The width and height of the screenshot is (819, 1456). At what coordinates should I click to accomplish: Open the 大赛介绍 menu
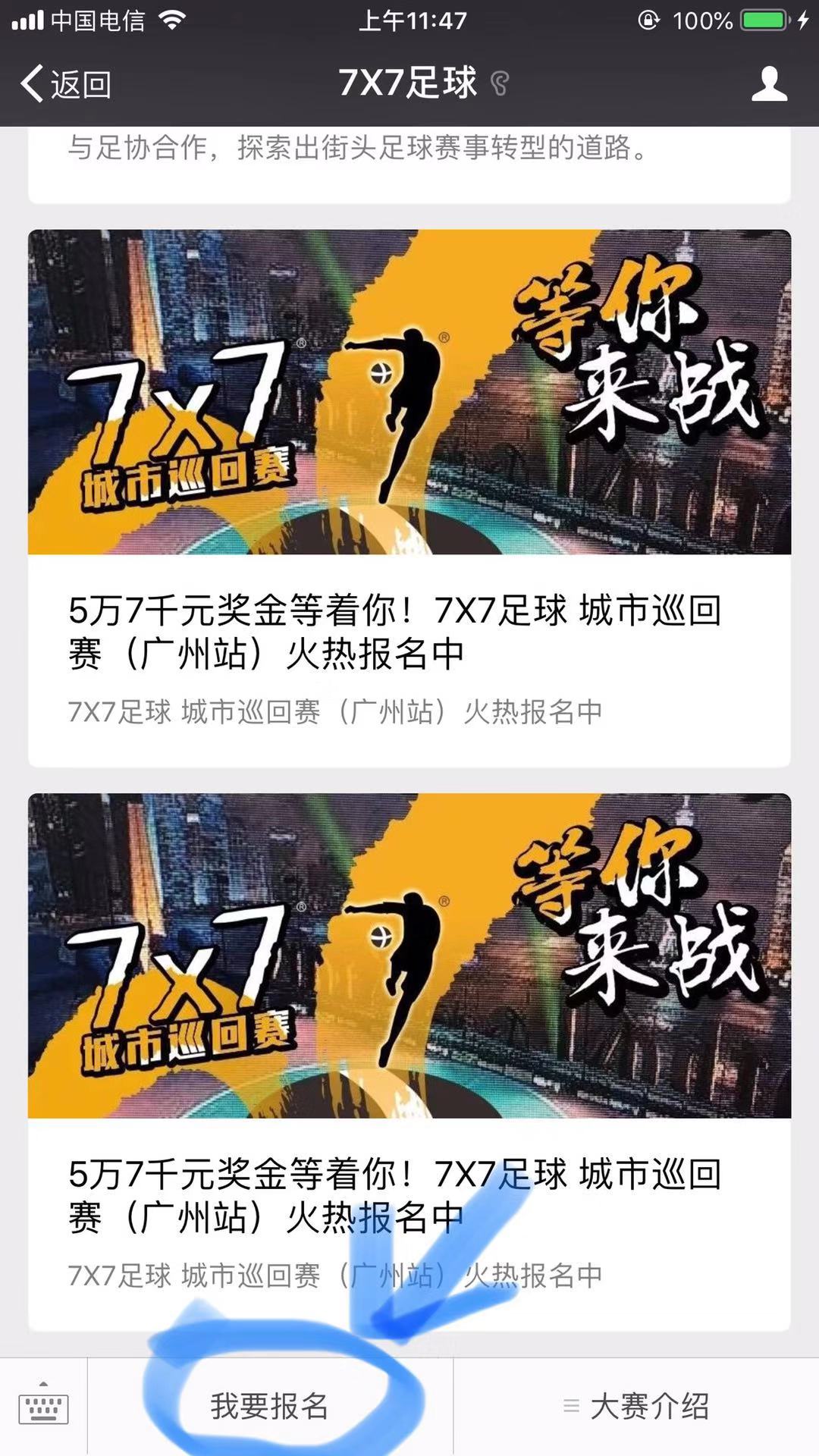click(x=636, y=1405)
